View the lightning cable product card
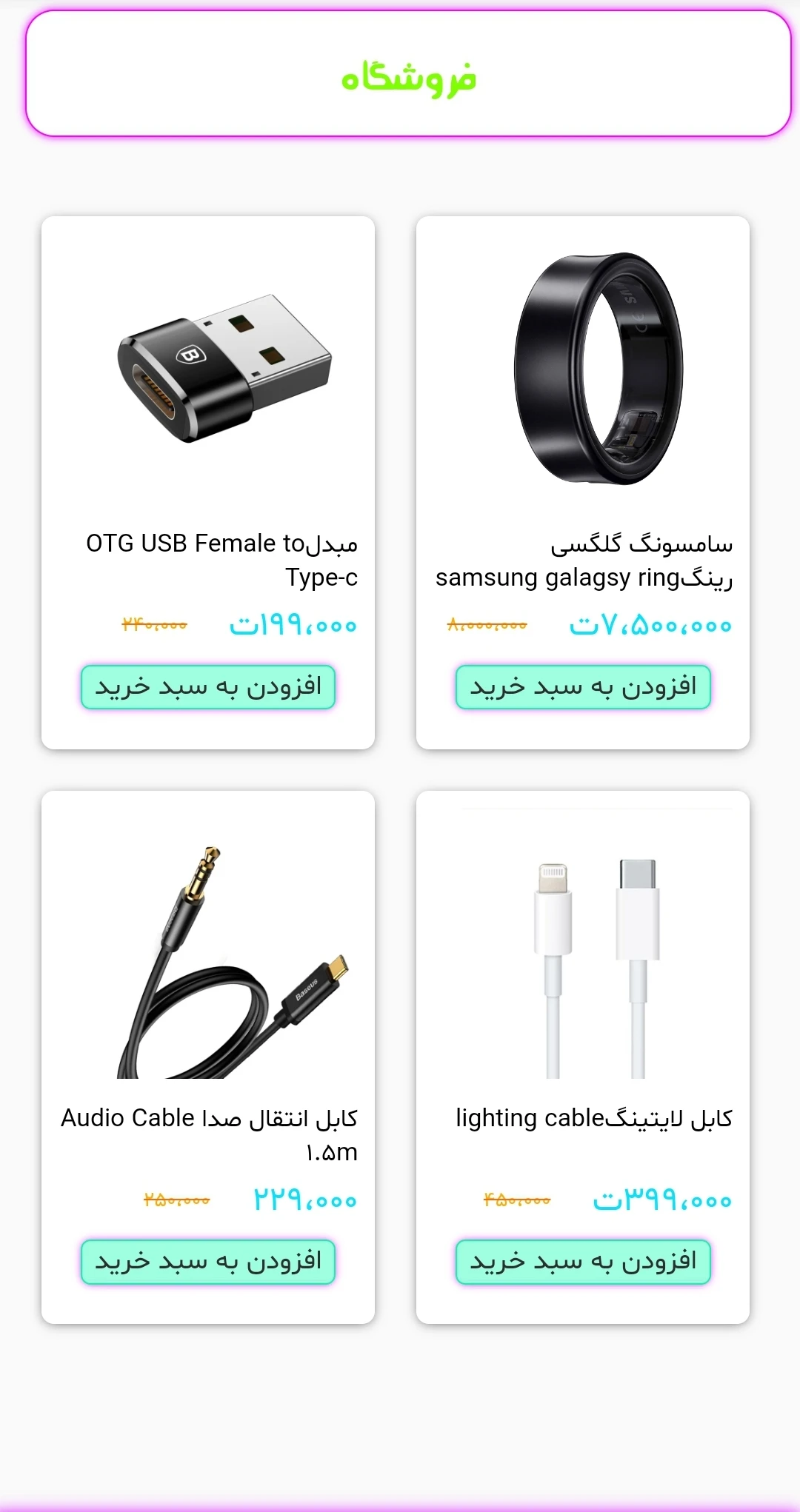The height and width of the screenshot is (1512, 800). (x=582, y=963)
